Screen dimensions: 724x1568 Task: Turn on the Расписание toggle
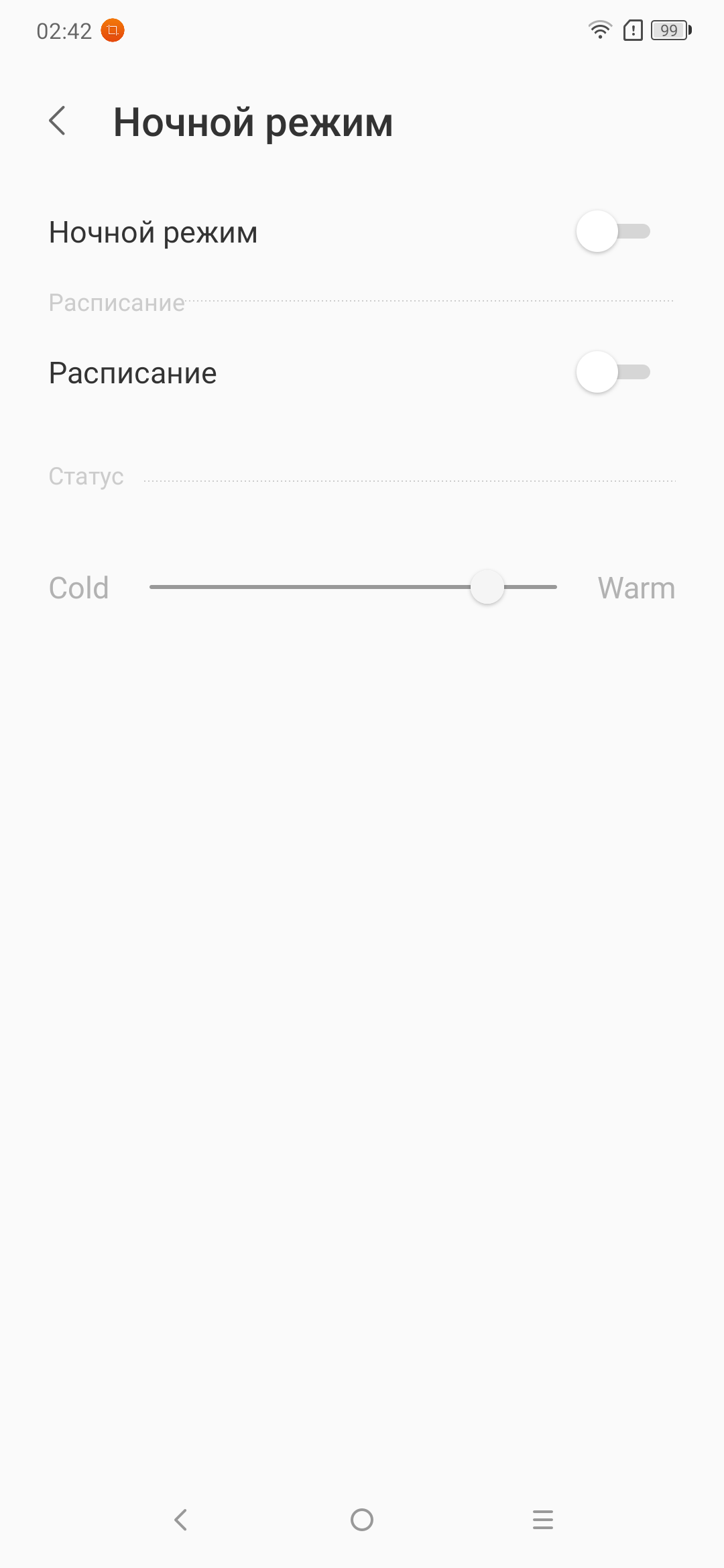(613, 373)
